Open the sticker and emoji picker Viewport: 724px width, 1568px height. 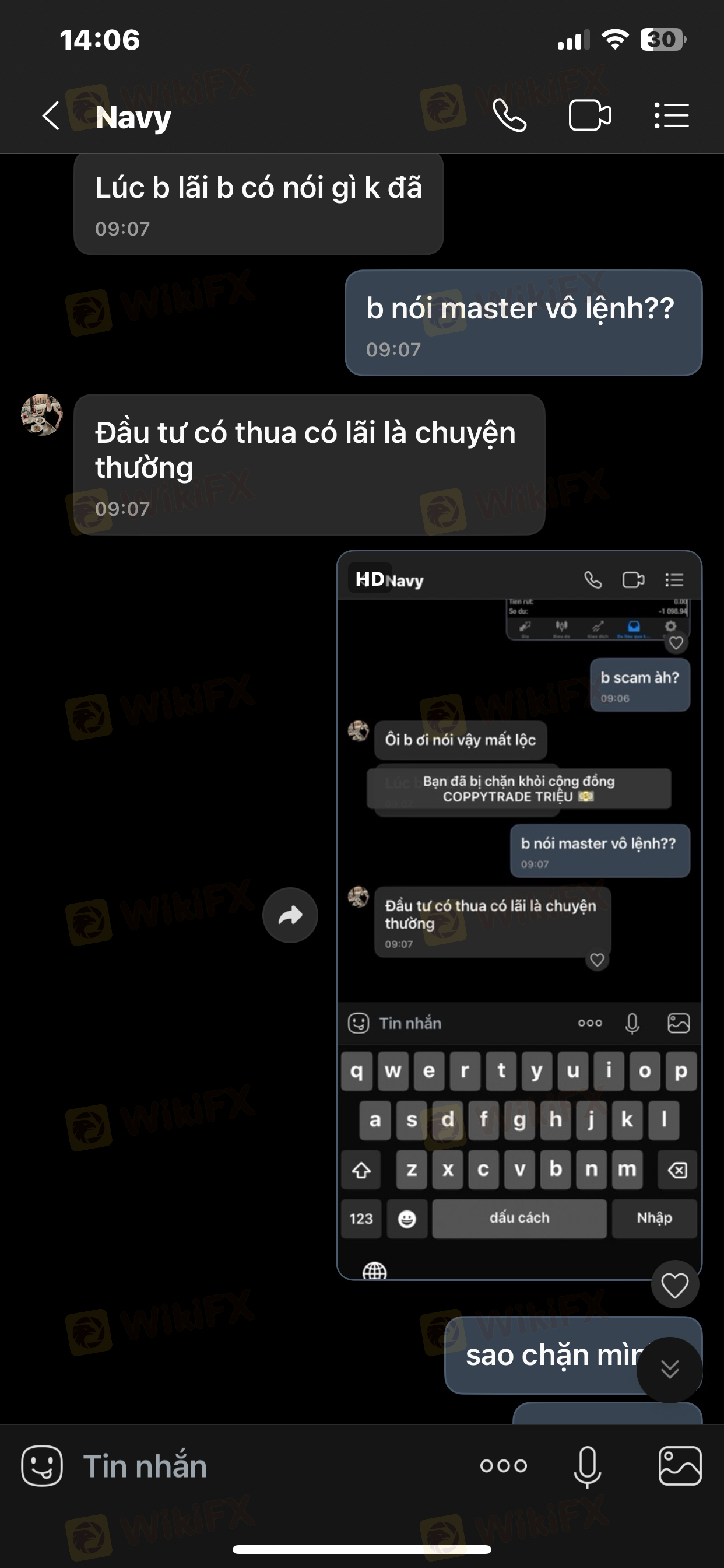[41, 1466]
